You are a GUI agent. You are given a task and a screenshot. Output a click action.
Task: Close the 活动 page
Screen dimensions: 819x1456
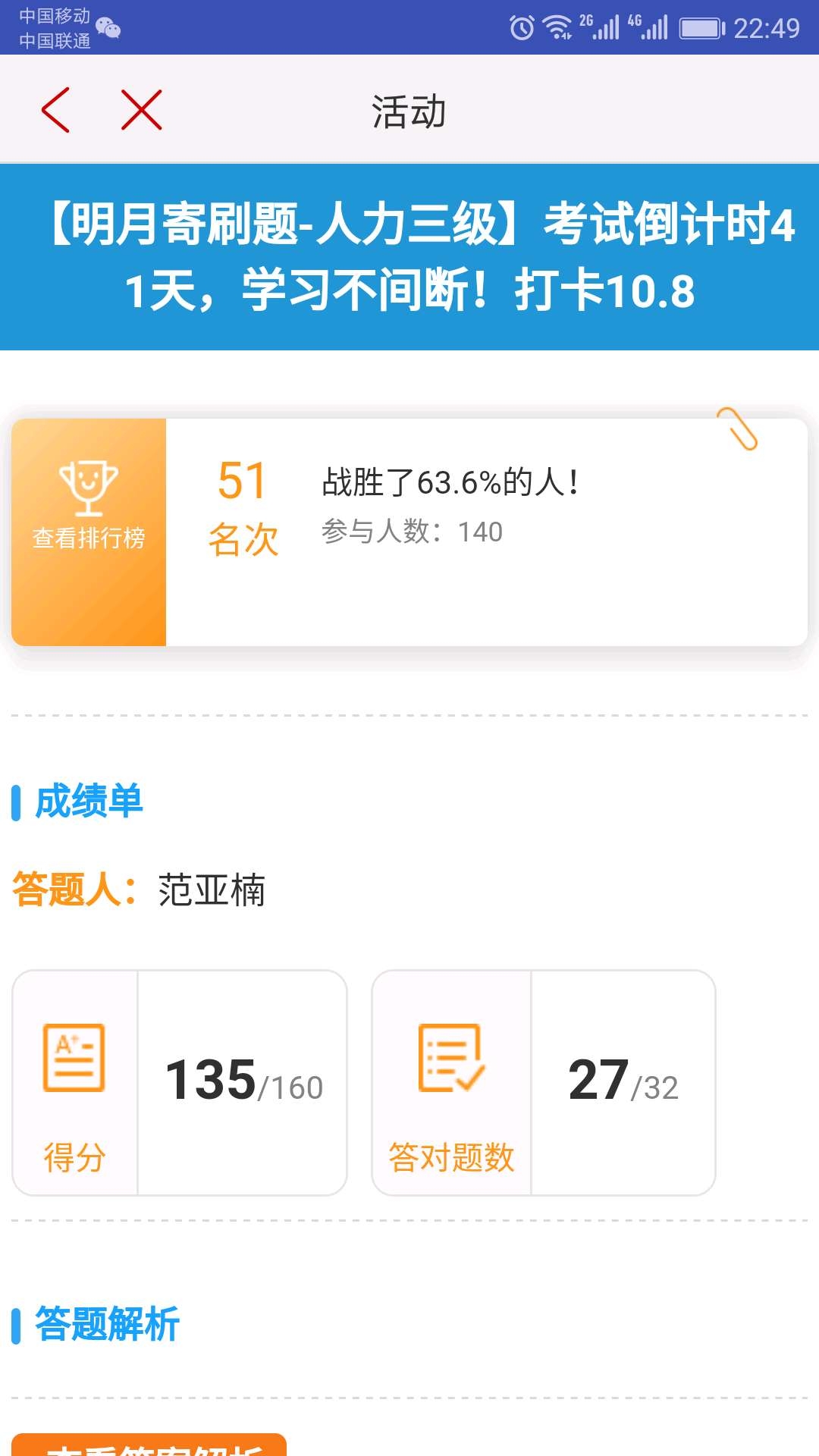pyautogui.click(x=142, y=110)
